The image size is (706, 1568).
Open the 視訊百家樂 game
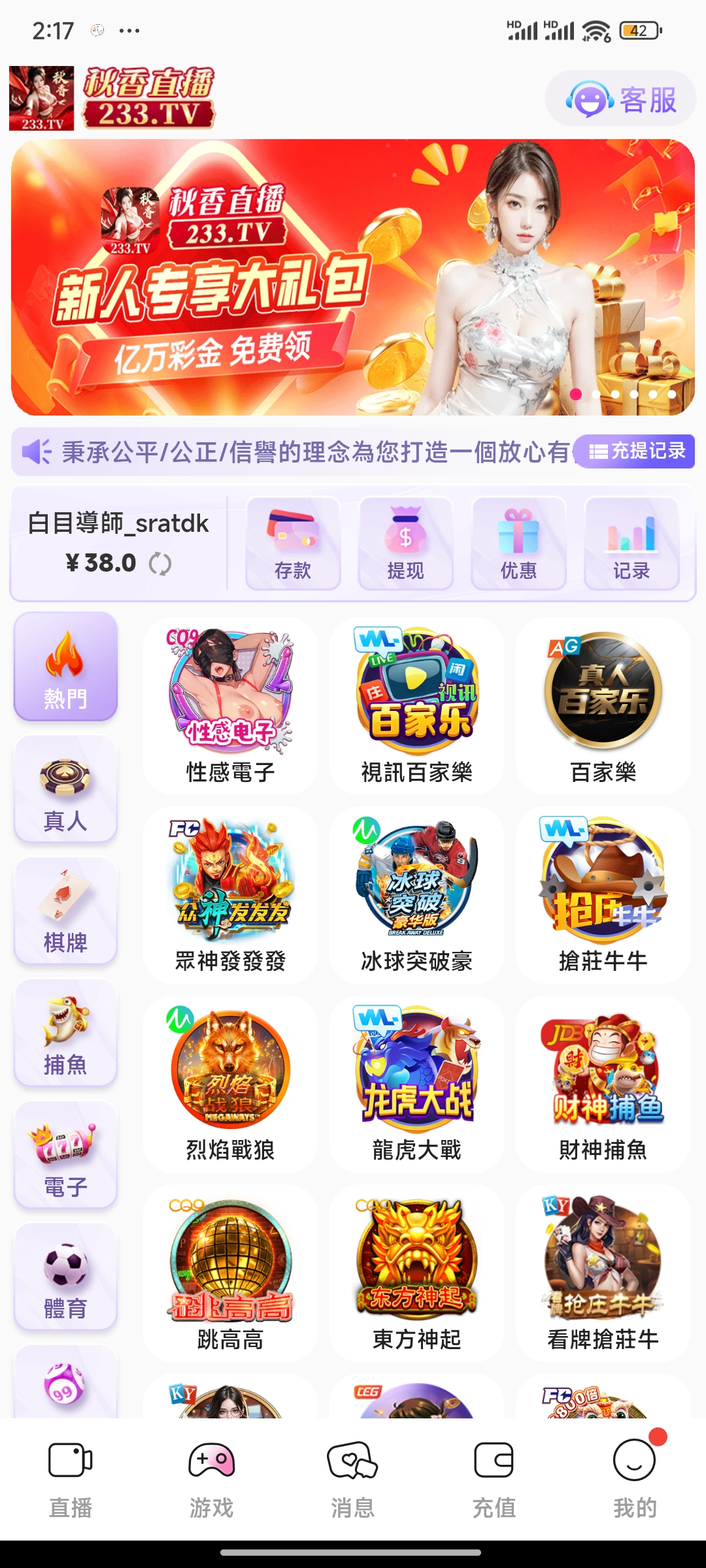click(417, 706)
